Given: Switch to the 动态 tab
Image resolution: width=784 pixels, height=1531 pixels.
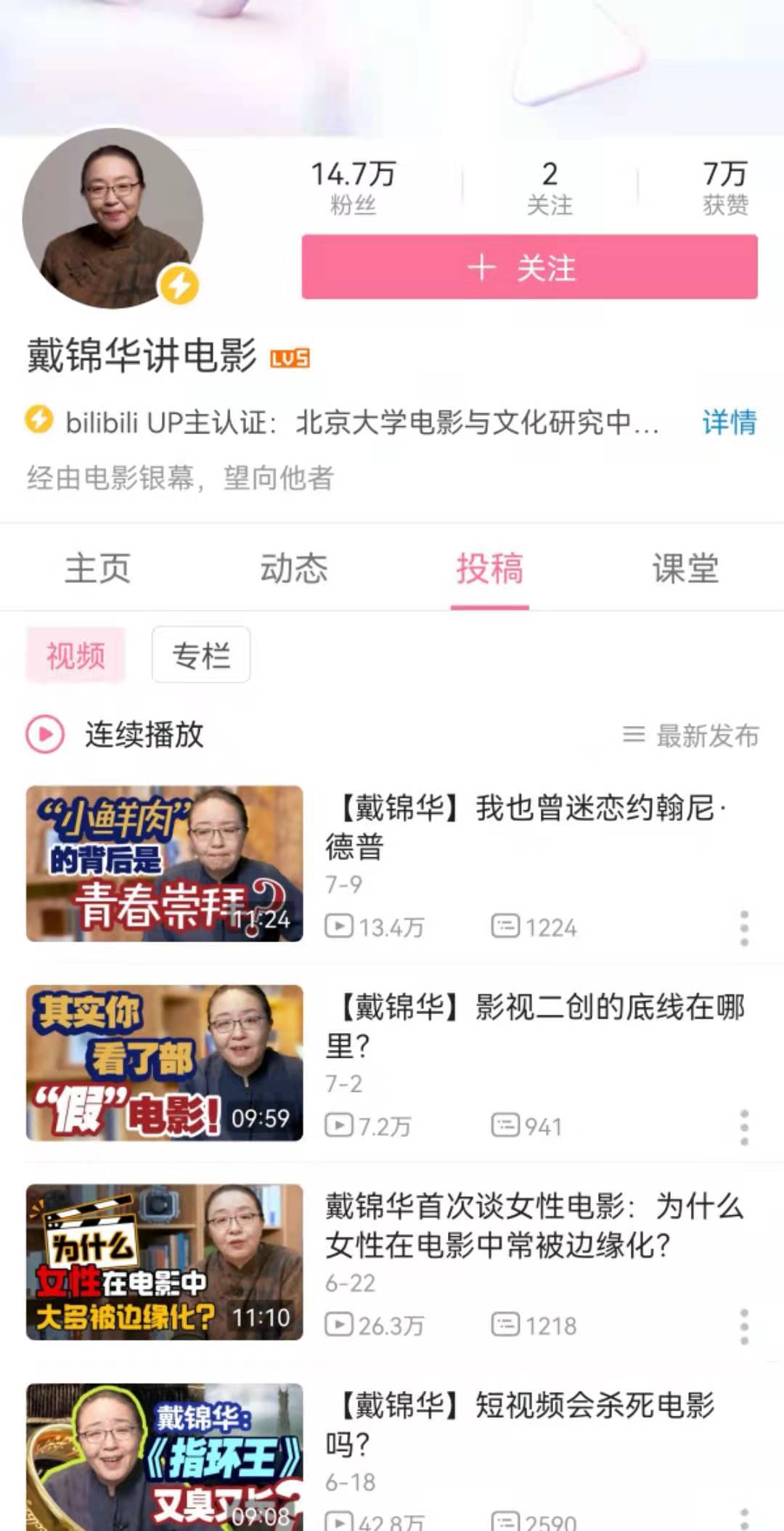Looking at the screenshot, I should (294, 568).
